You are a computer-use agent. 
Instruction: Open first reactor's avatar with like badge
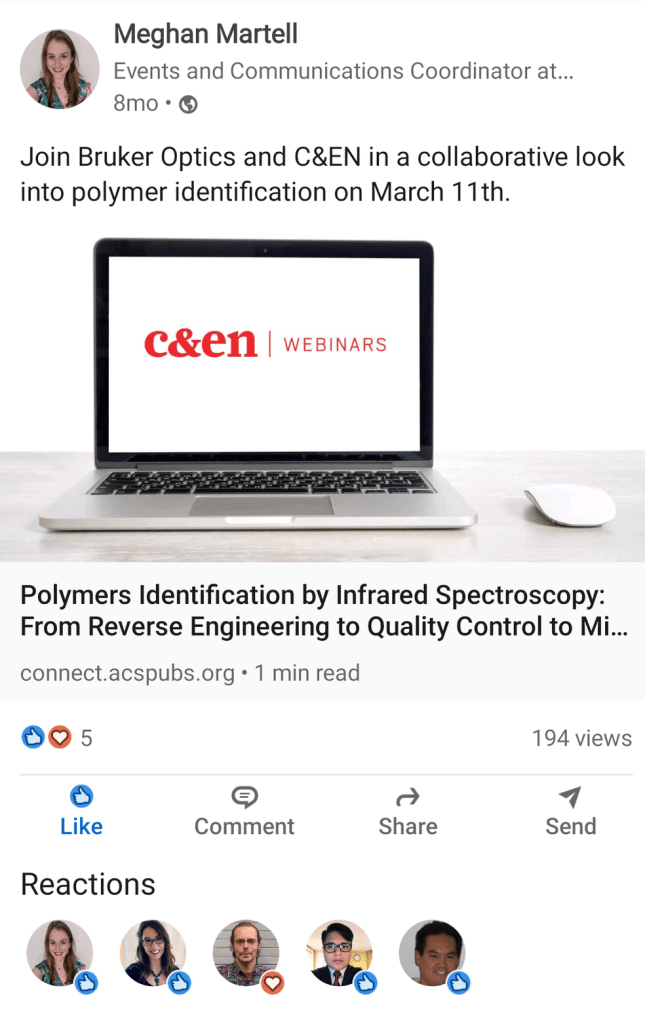point(60,954)
